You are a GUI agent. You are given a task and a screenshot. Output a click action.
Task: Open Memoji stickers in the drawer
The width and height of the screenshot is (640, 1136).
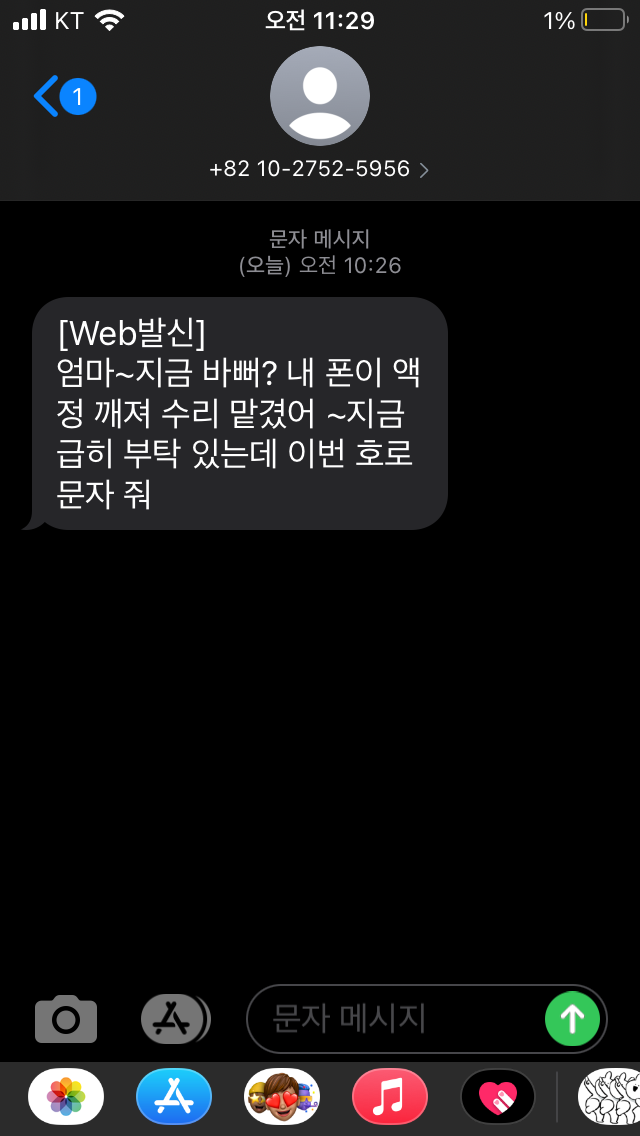point(282,1097)
